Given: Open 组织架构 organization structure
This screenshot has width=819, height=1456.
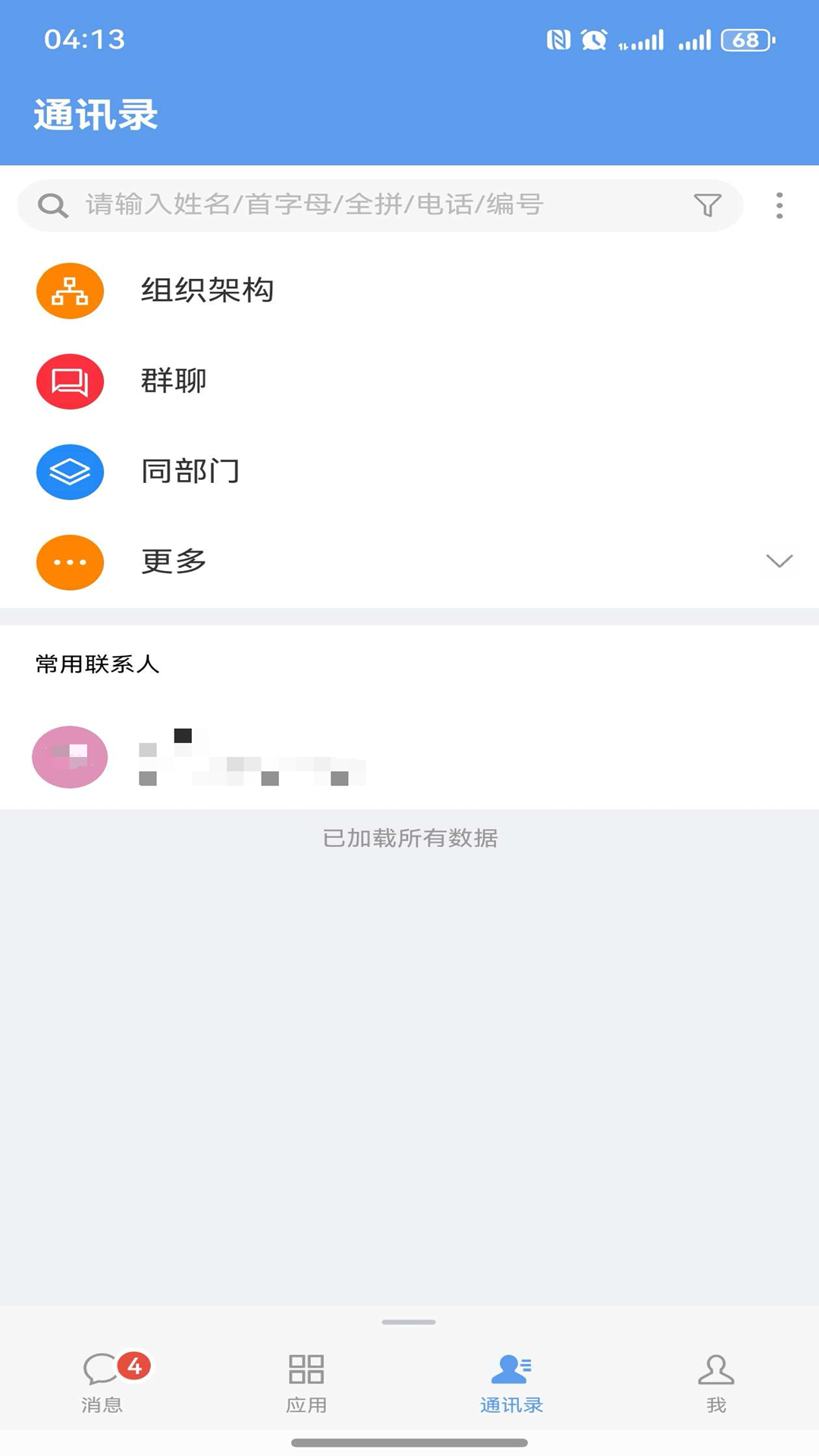Looking at the screenshot, I should pyautogui.click(x=207, y=290).
